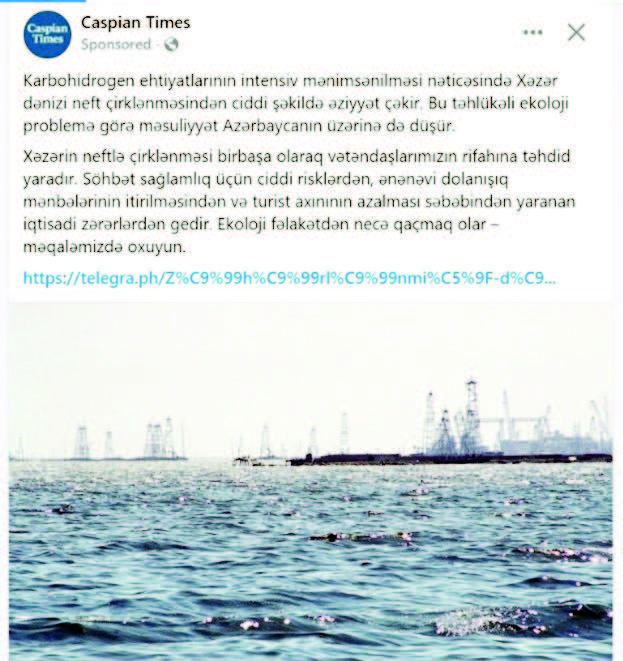623x661 pixels.
Task: Tap the Caspian Times profile picture
Action: (x=46, y=33)
